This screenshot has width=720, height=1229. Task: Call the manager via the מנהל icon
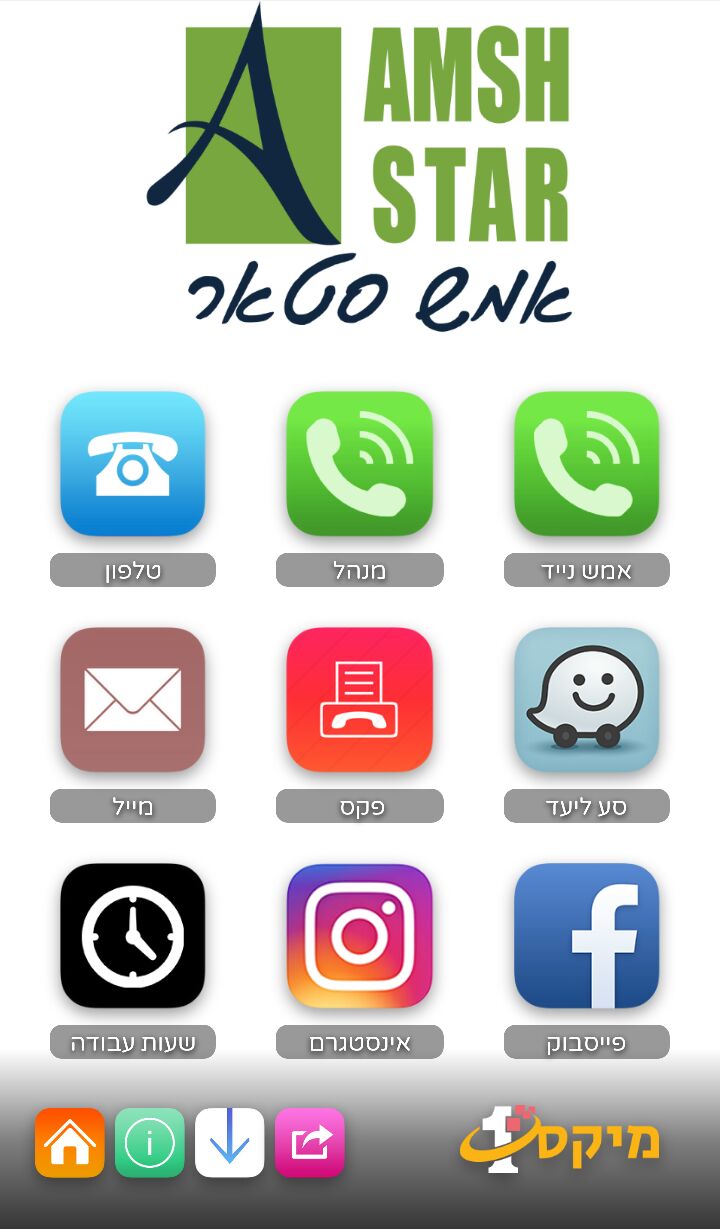click(x=360, y=464)
